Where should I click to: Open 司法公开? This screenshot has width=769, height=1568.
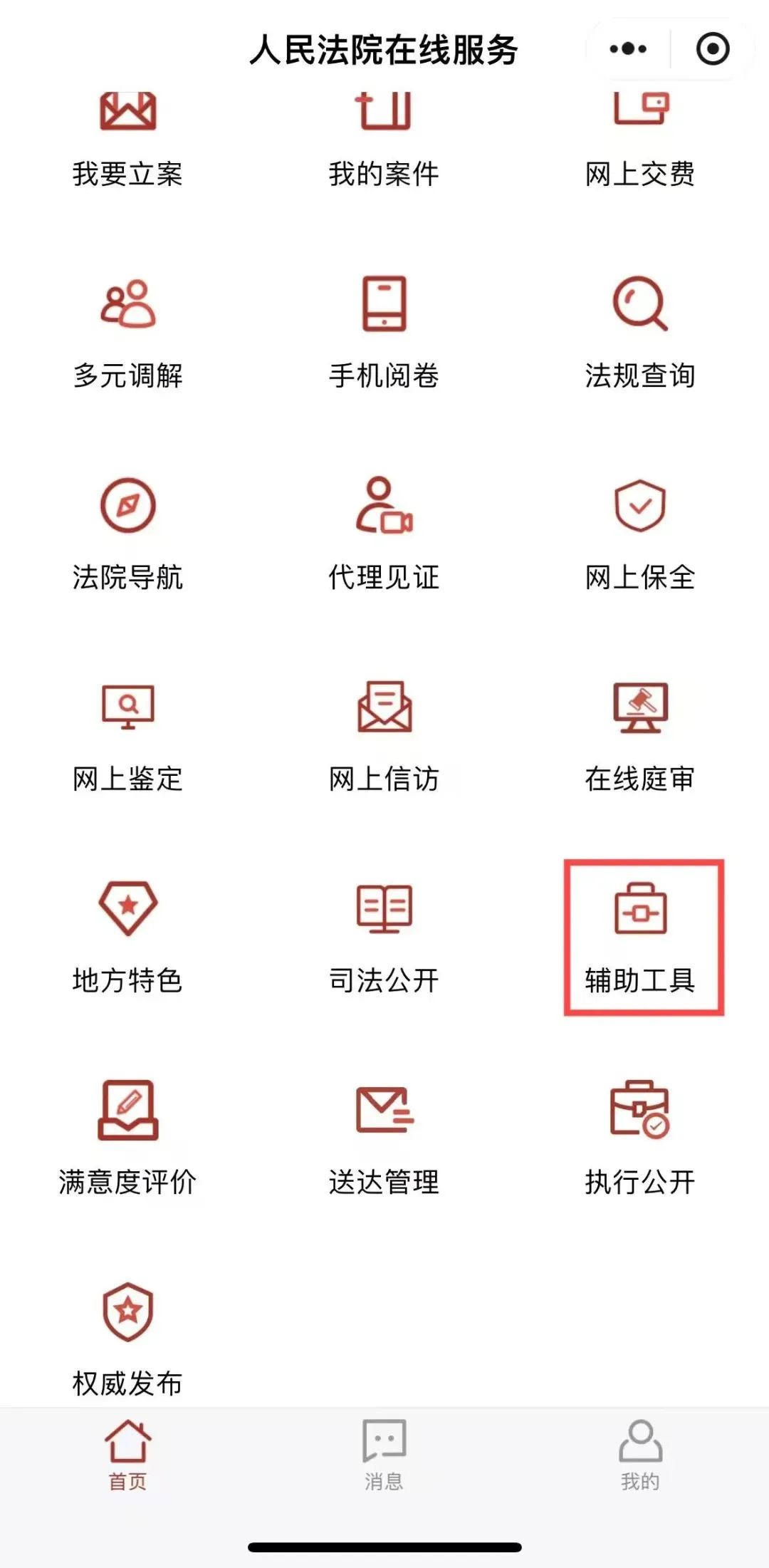tap(384, 936)
